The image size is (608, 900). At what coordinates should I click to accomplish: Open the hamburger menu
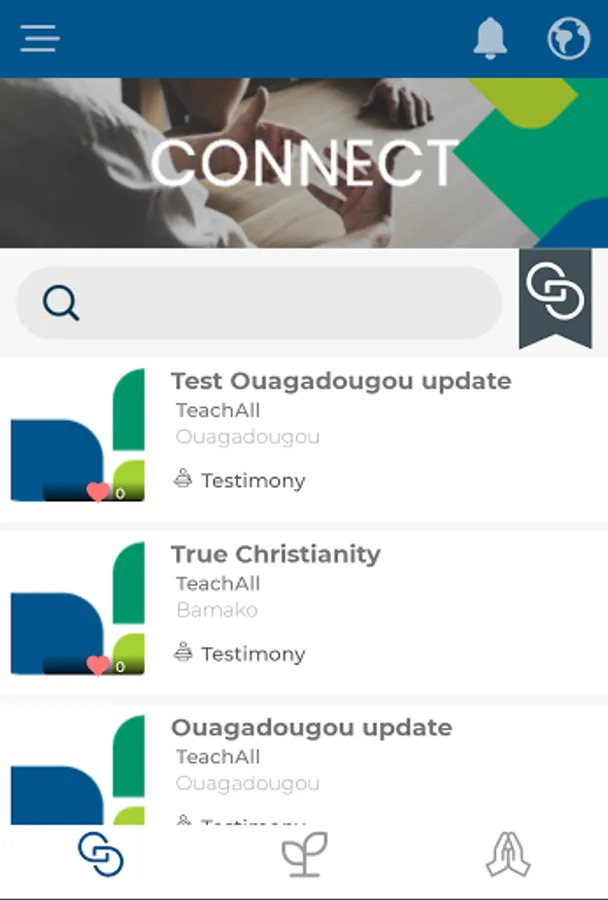click(40, 38)
